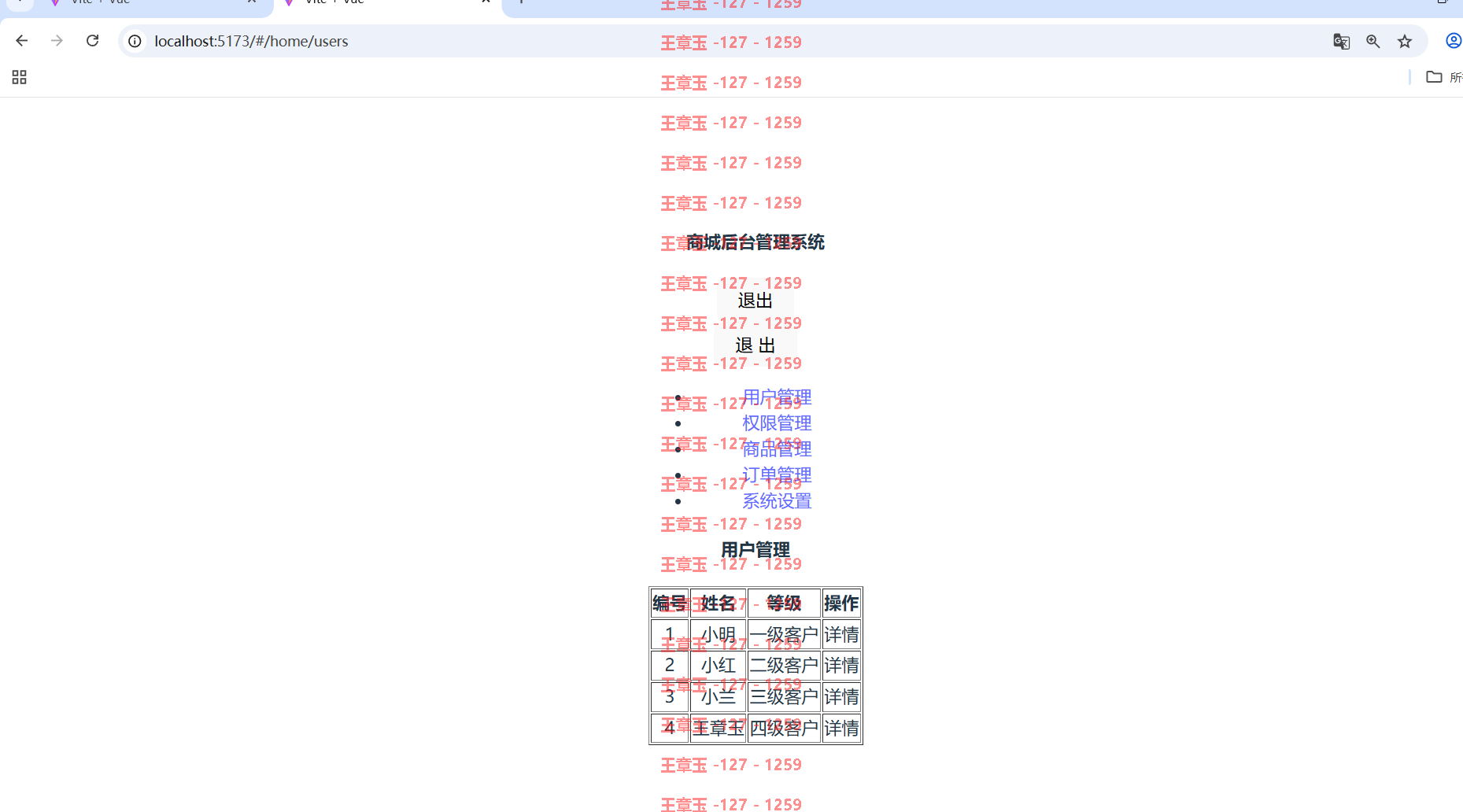The width and height of the screenshot is (1463, 812).
Task: View 详情 for 小红
Action: (841, 666)
